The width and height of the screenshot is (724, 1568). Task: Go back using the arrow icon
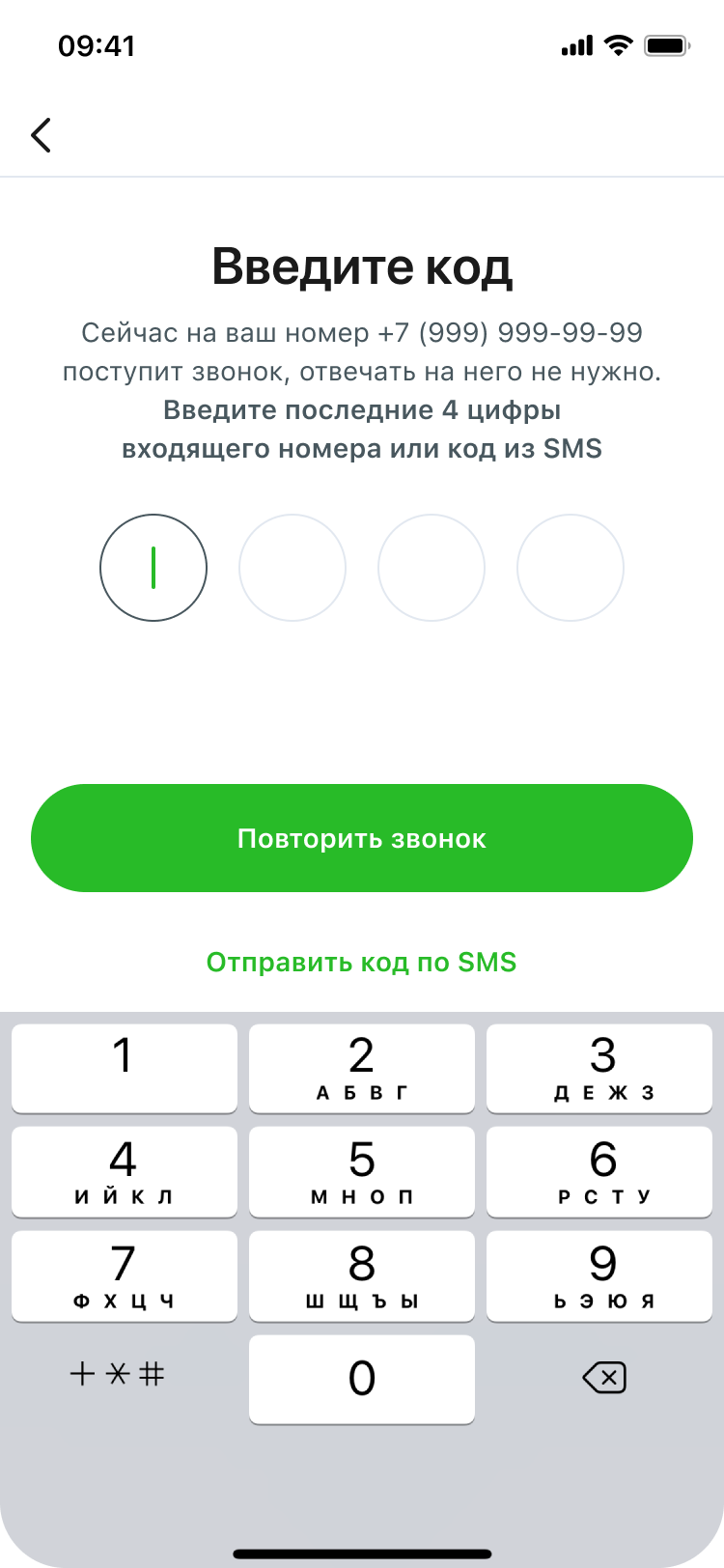[x=41, y=135]
